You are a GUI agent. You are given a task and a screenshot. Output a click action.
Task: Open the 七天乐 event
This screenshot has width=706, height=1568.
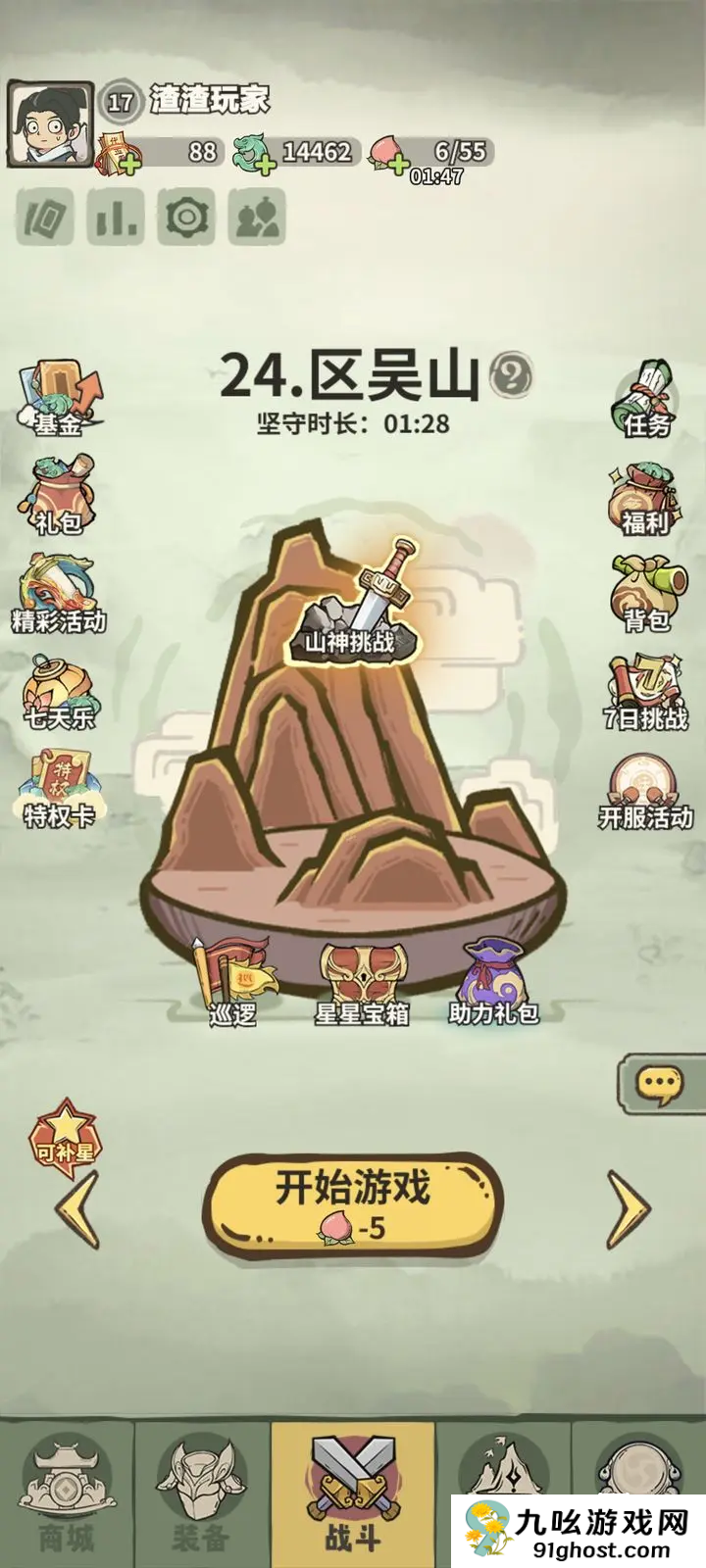(59, 691)
